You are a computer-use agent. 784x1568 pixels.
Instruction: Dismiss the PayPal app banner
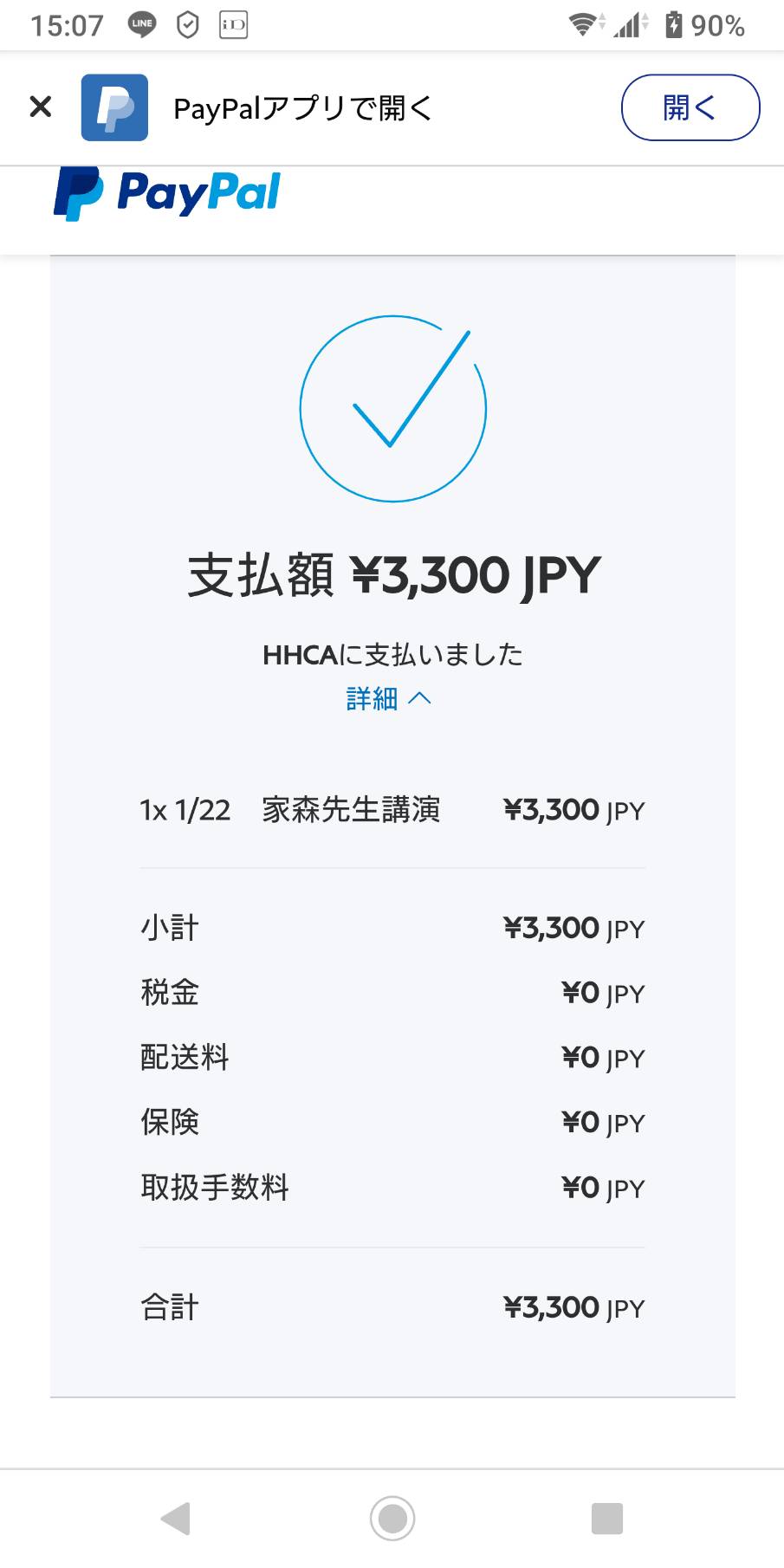[x=41, y=107]
